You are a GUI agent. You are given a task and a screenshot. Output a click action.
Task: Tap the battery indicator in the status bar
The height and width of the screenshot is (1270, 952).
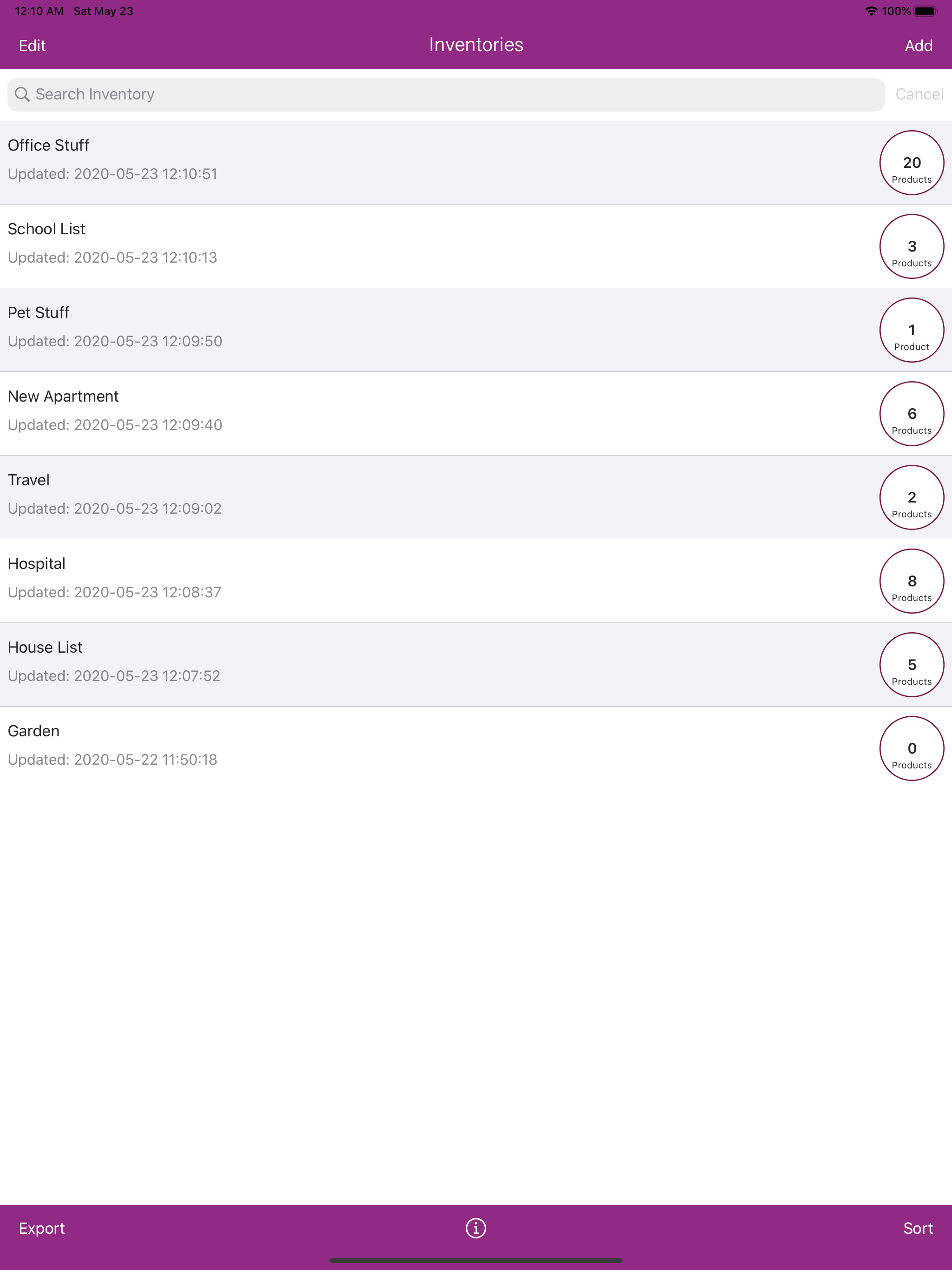pyautogui.click(x=925, y=10)
